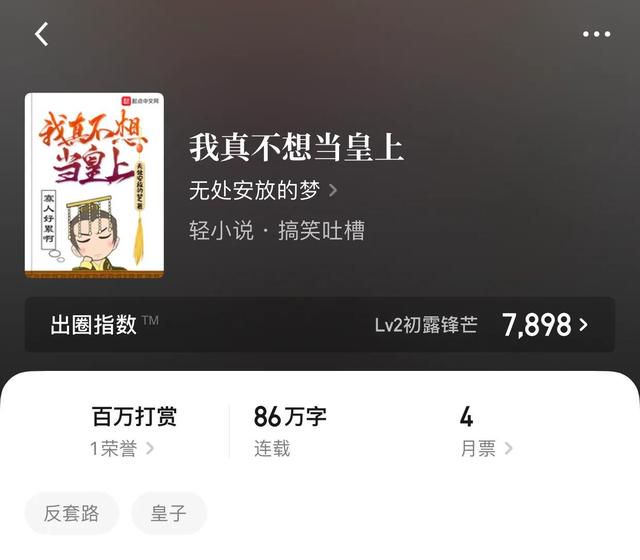View the 1荣誉 honors list
This screenshot has width=640, height=560.
(122, 449)
